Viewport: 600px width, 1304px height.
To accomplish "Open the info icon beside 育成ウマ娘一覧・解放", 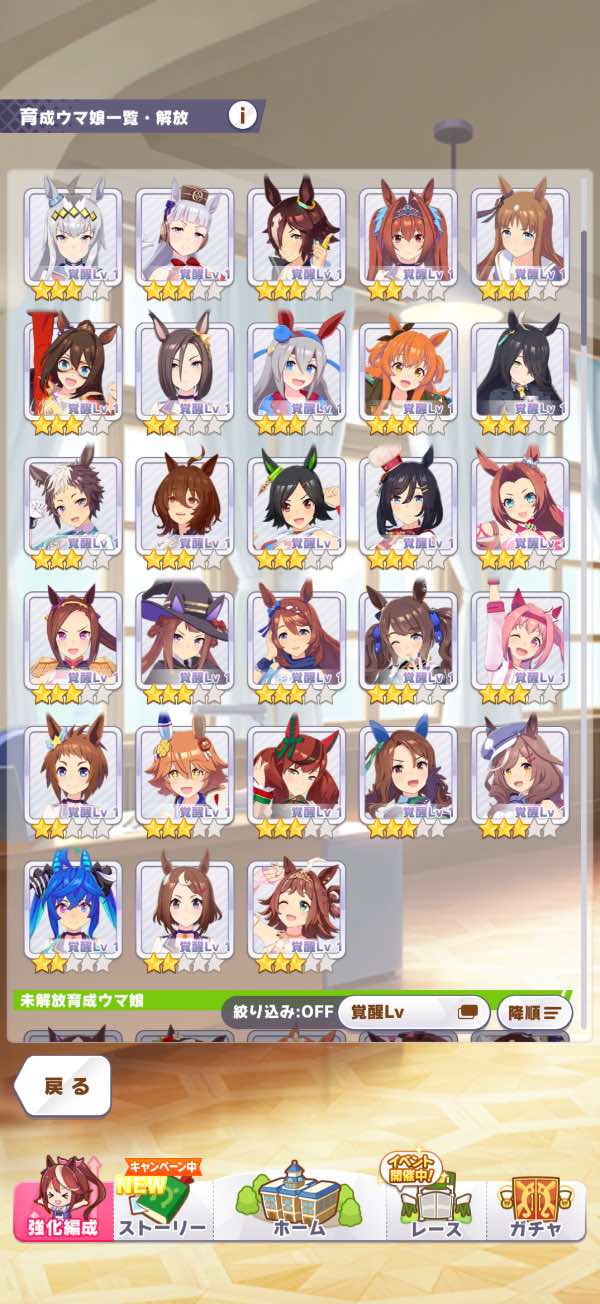I will [242, 116].
